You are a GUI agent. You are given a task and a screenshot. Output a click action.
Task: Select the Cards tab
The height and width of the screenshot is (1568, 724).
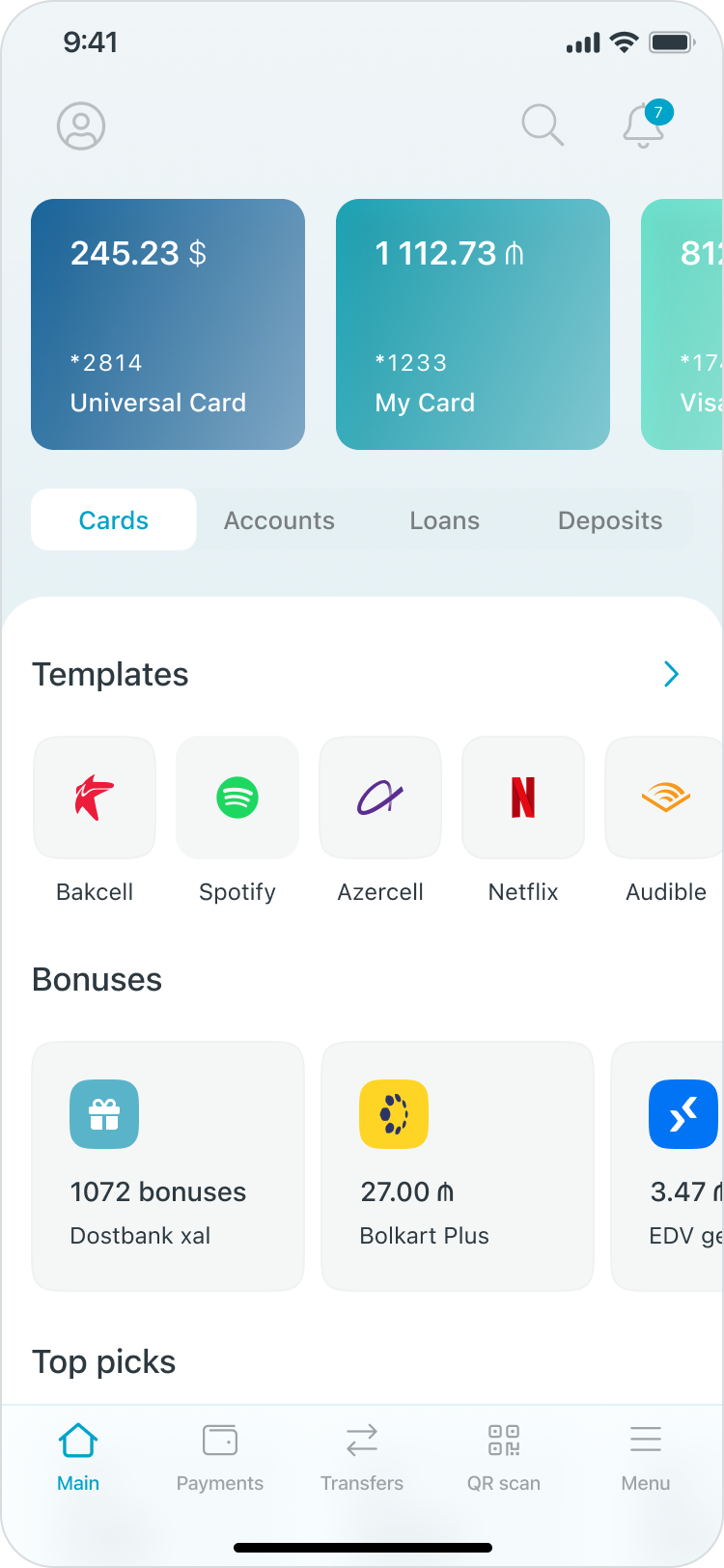click(114, 520)
